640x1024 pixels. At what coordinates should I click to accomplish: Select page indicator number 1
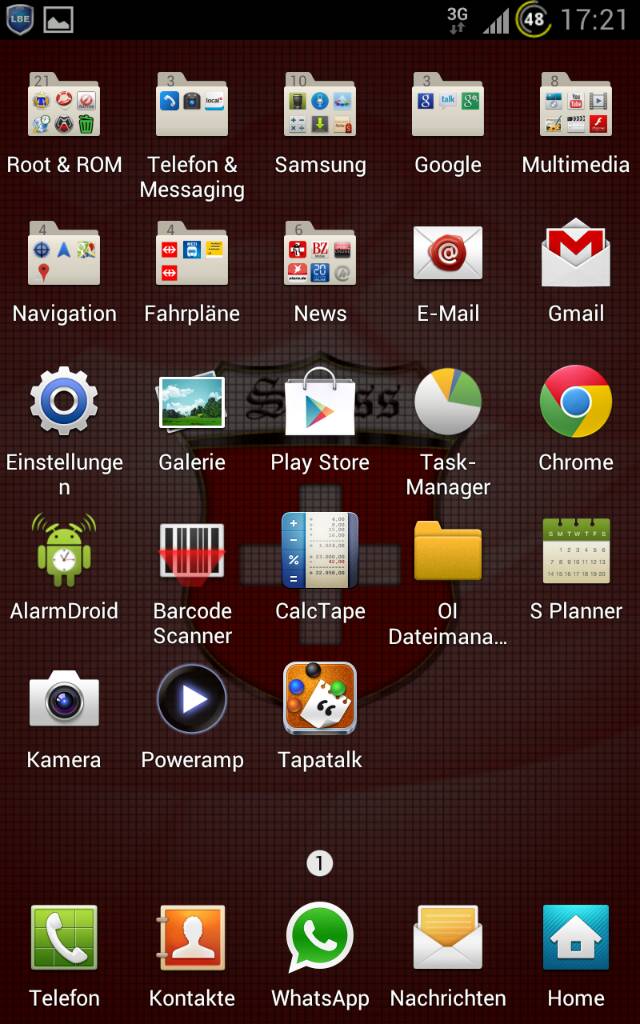pyautogui.click(x=319, y=863)
